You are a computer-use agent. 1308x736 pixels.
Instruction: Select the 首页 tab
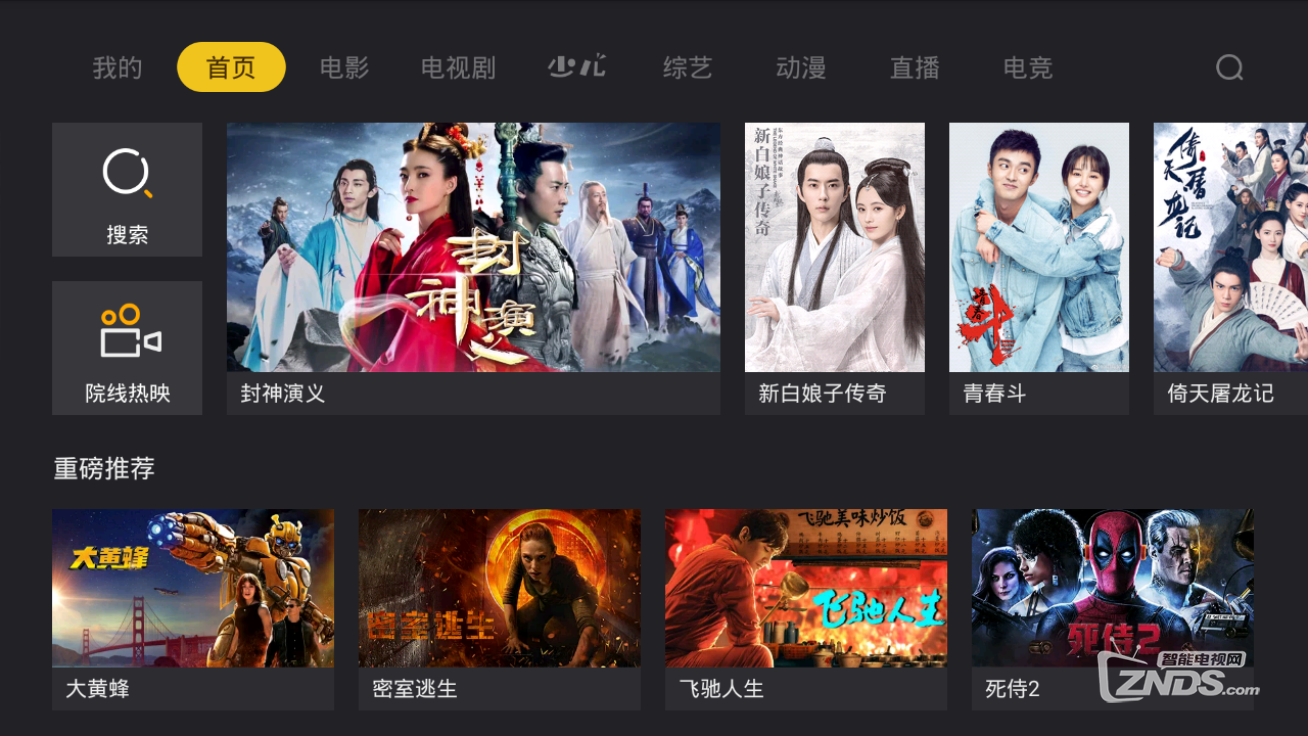(231, 68)
